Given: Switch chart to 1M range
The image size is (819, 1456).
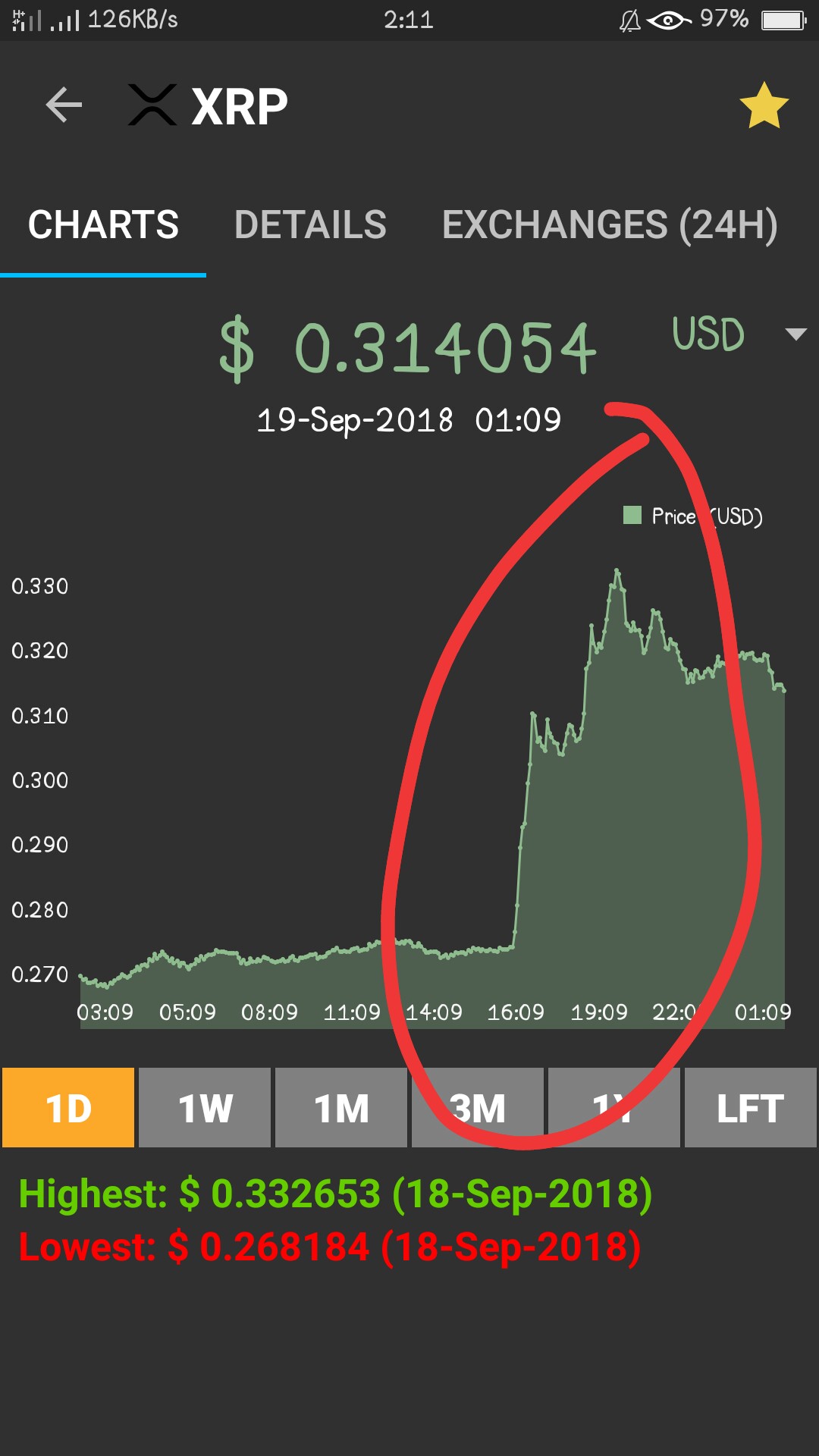Looking at the screenshot, I should point(341,1108).
